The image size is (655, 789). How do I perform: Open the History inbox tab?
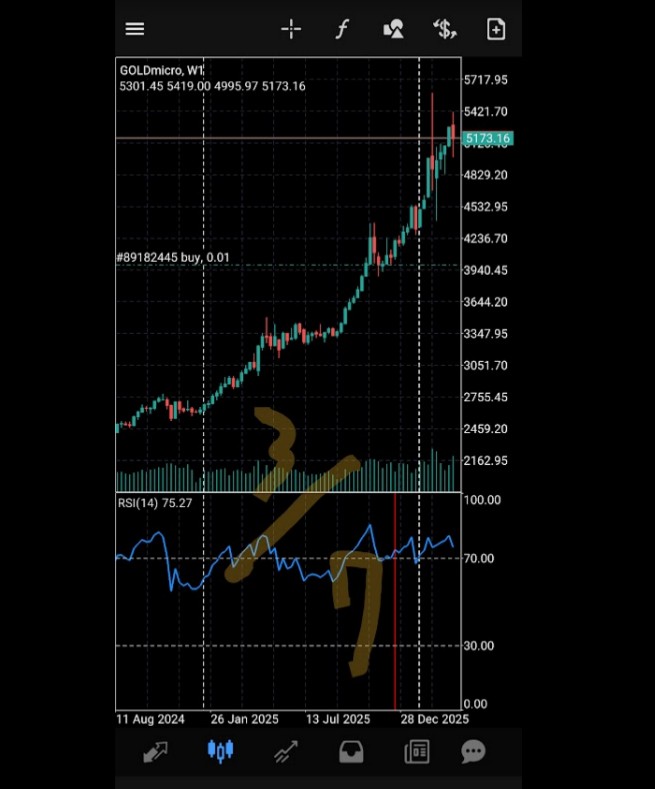coord(351,752)
